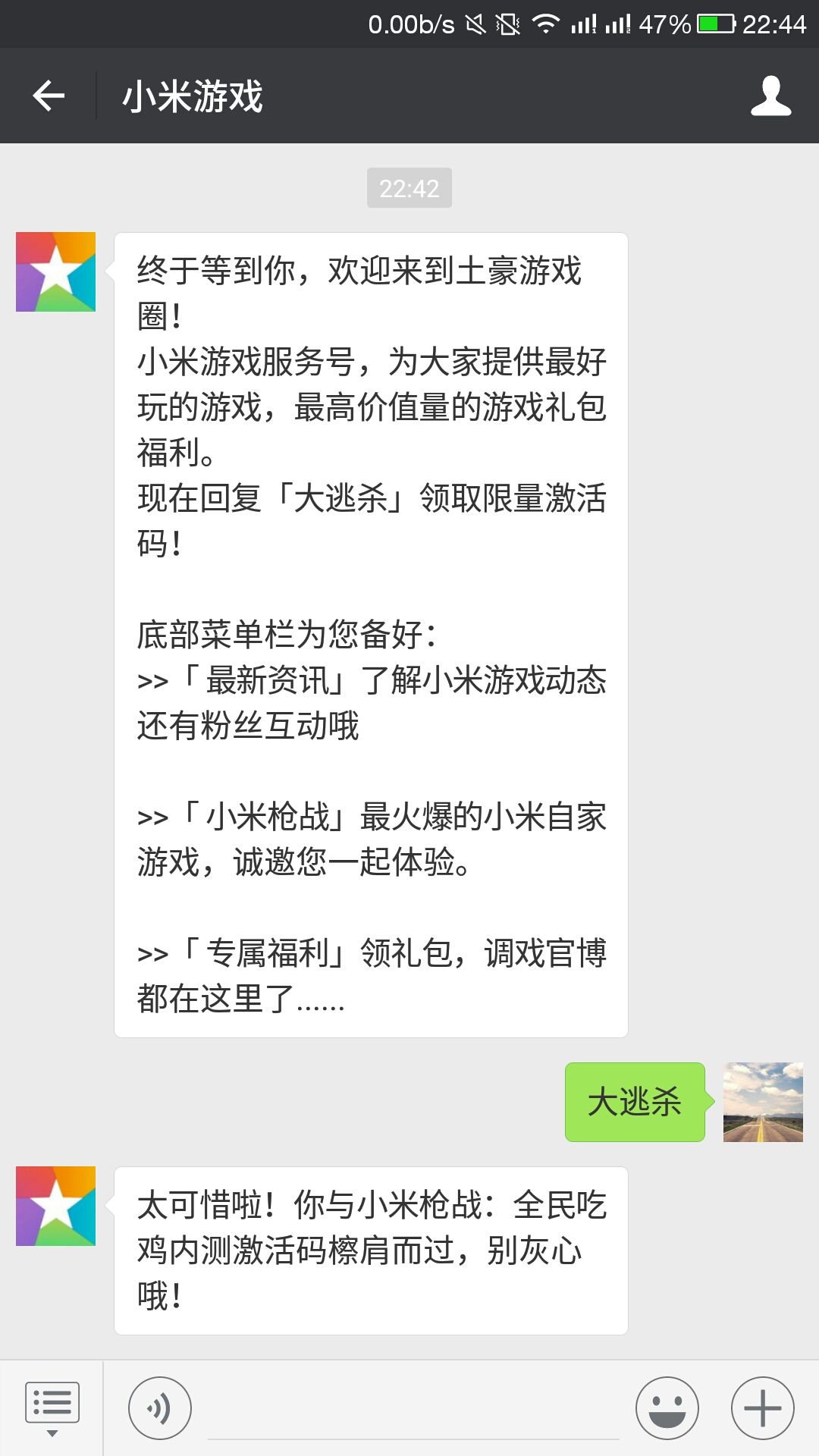Image resolution: width=819 pixels, height=1456 pixels.
Task: Open the emoji picker
Action: click(667, 1408)
